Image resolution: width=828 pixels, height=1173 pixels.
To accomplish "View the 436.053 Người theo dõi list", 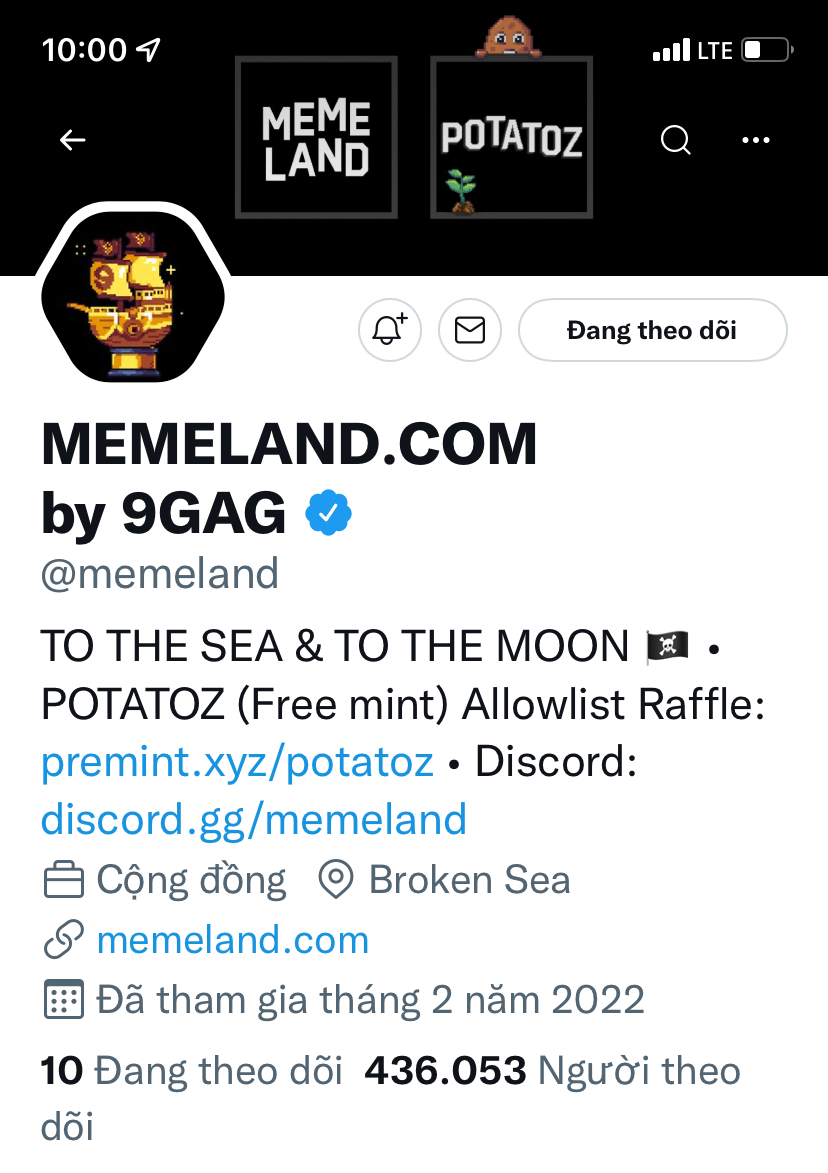I will [551, 1071].
